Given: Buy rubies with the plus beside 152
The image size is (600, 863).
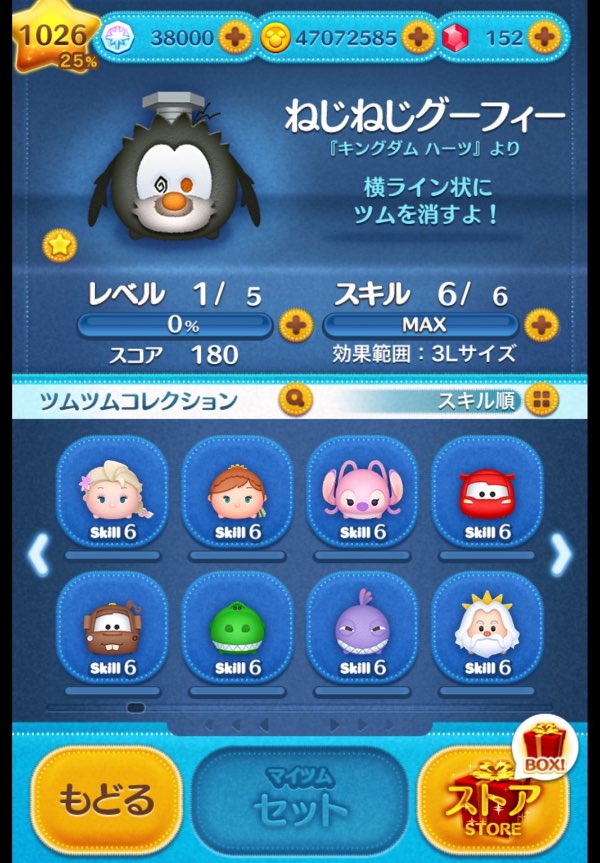Looking at the screenshot, I should [x=543, y=38].
